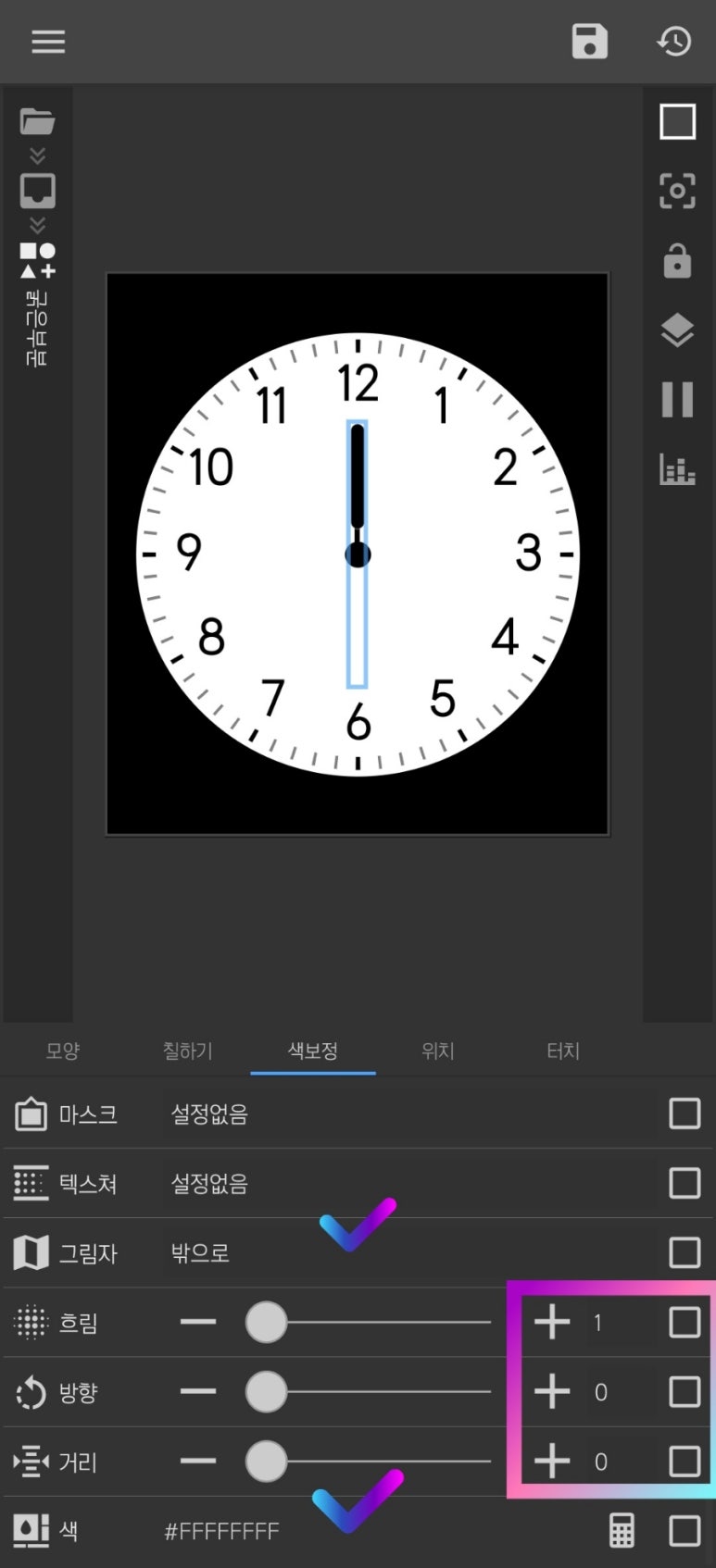Decrease 방향 with the minus button

click(198, 1391)
